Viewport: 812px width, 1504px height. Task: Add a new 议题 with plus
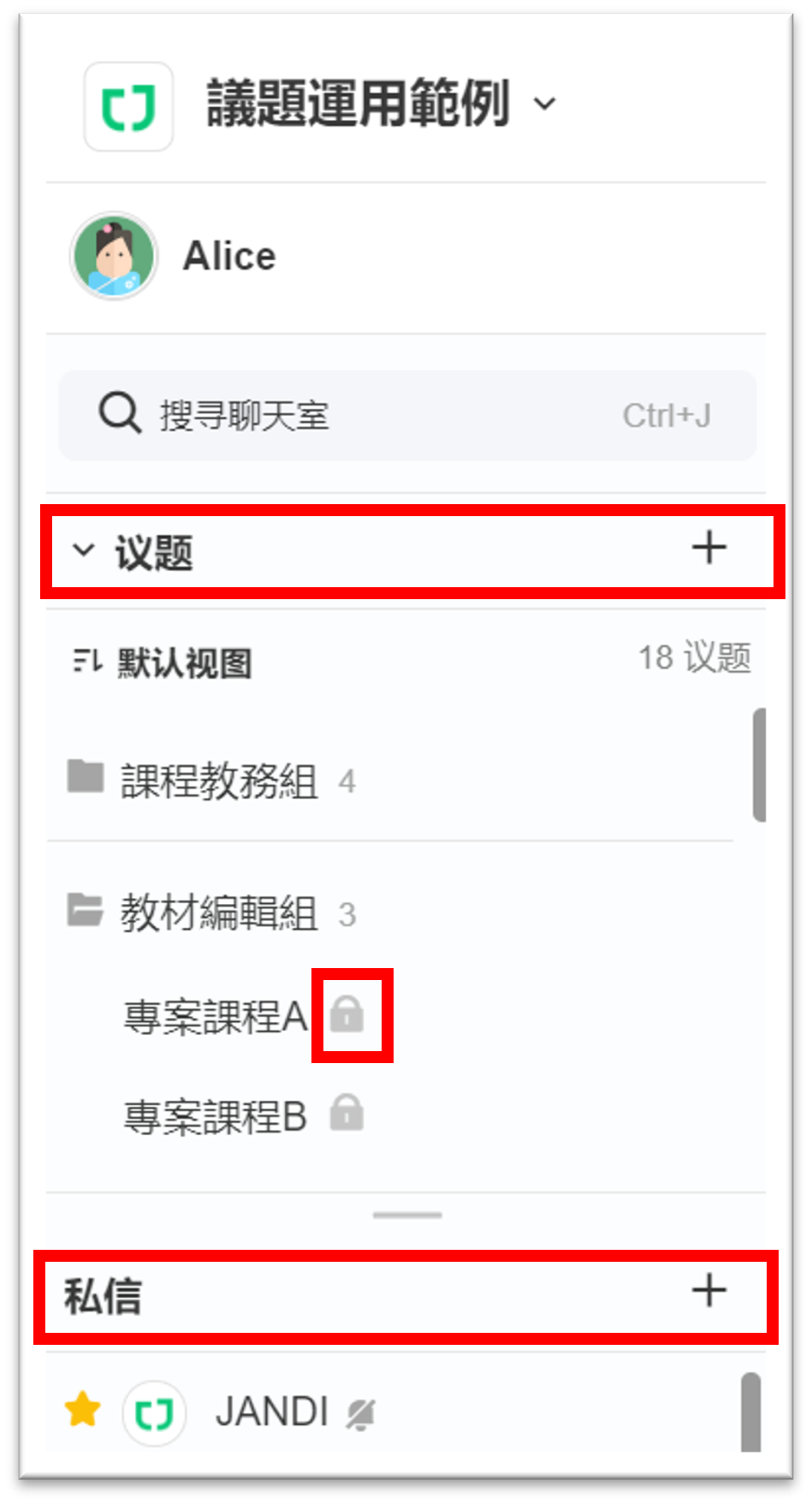click(708, 548)
